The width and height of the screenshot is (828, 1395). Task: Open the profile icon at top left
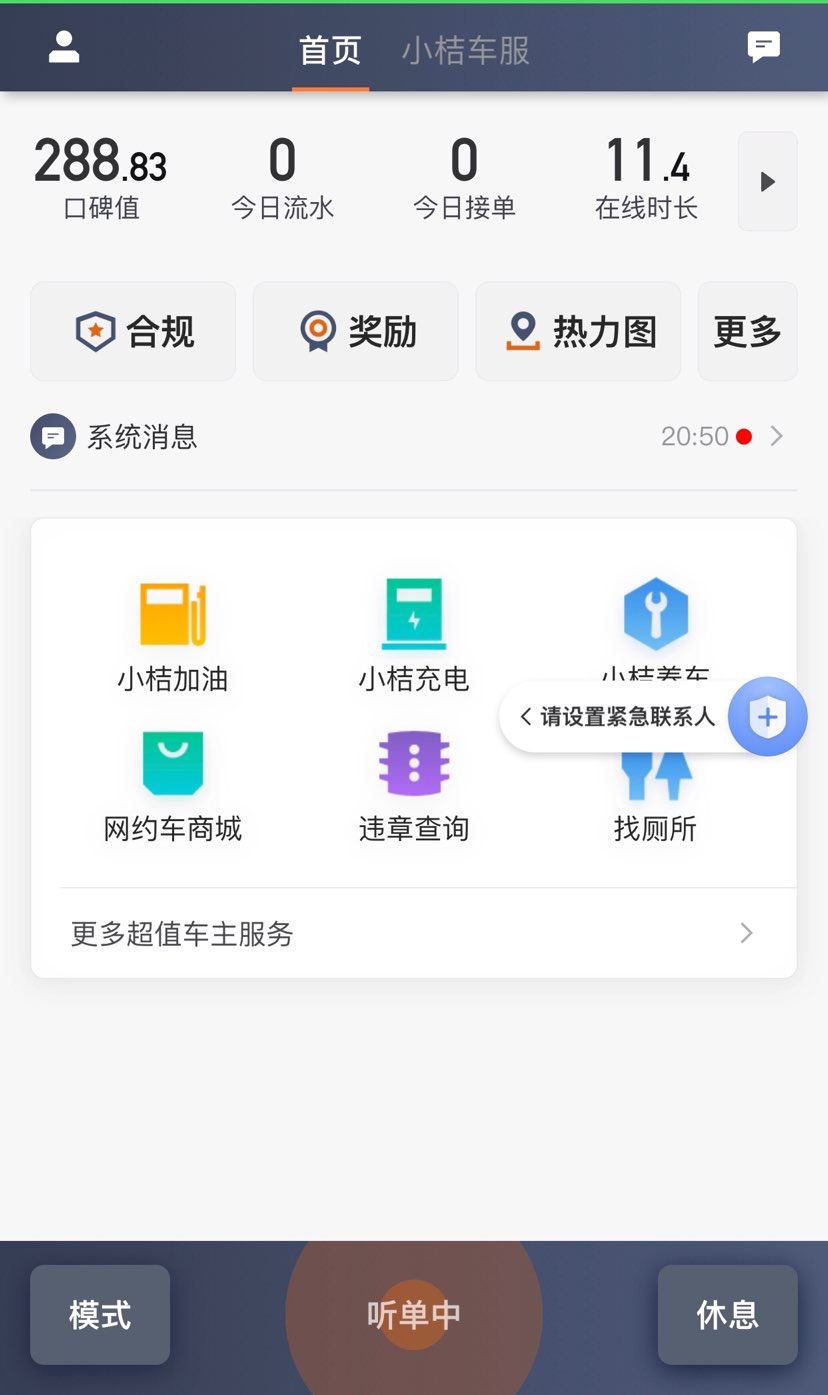point(63,46)
